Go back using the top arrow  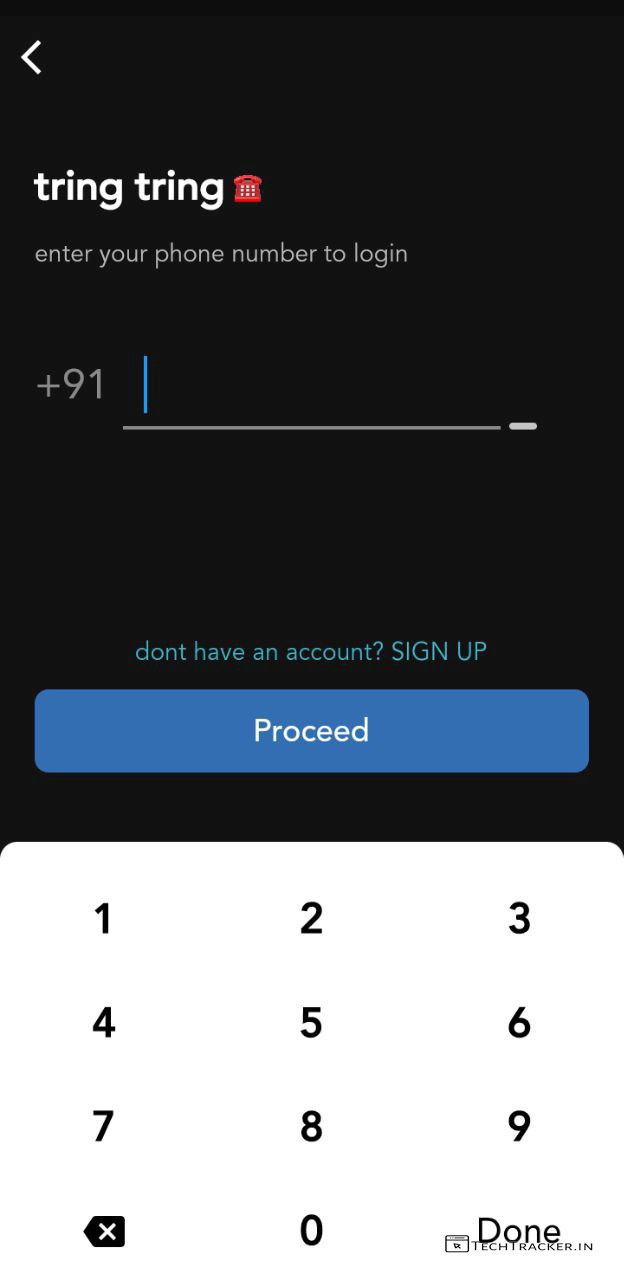point(32,58)
